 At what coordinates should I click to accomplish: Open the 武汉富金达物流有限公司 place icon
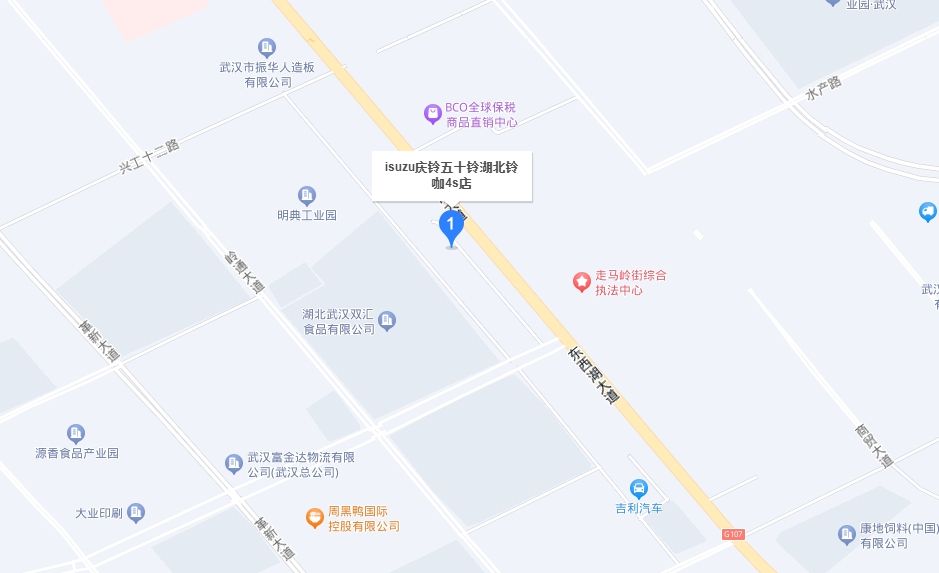(234, 463)
